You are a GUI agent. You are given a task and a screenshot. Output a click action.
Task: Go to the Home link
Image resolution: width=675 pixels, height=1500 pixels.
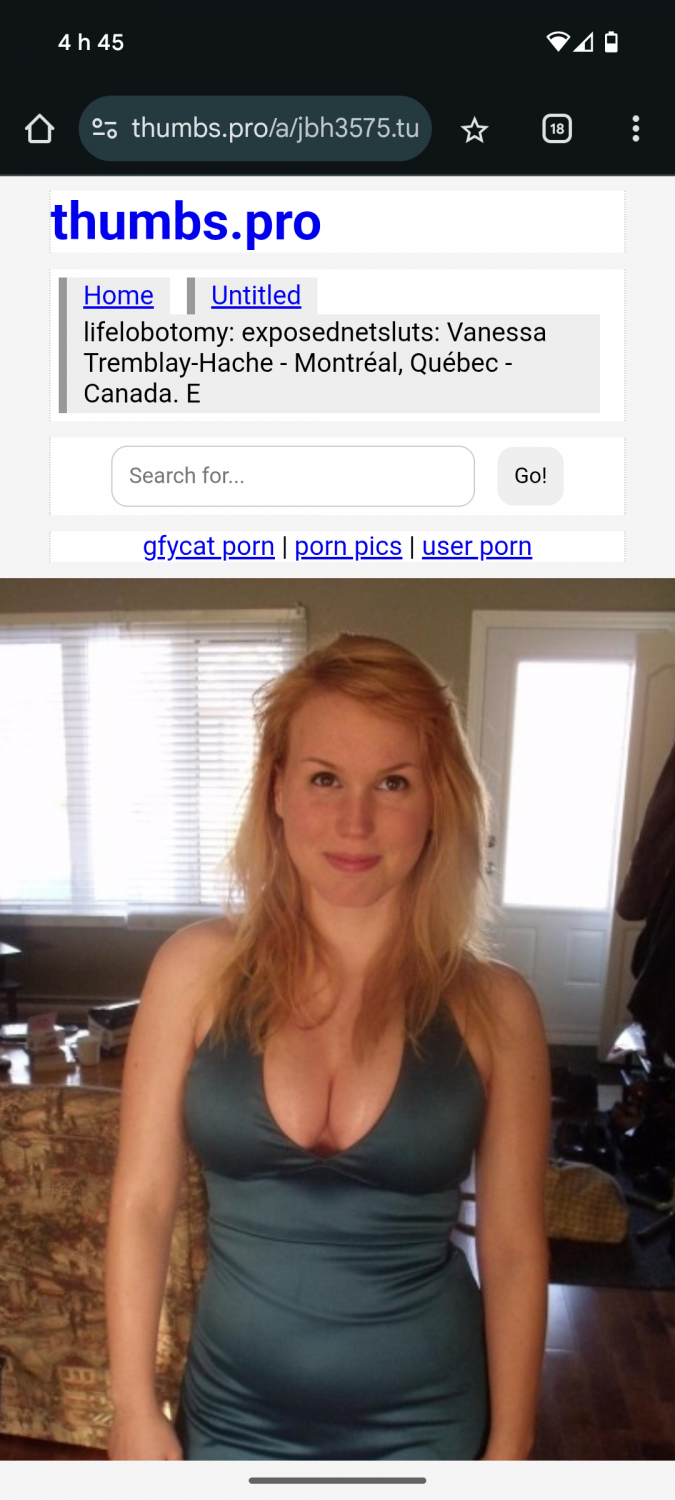click(x=118, y=295)
